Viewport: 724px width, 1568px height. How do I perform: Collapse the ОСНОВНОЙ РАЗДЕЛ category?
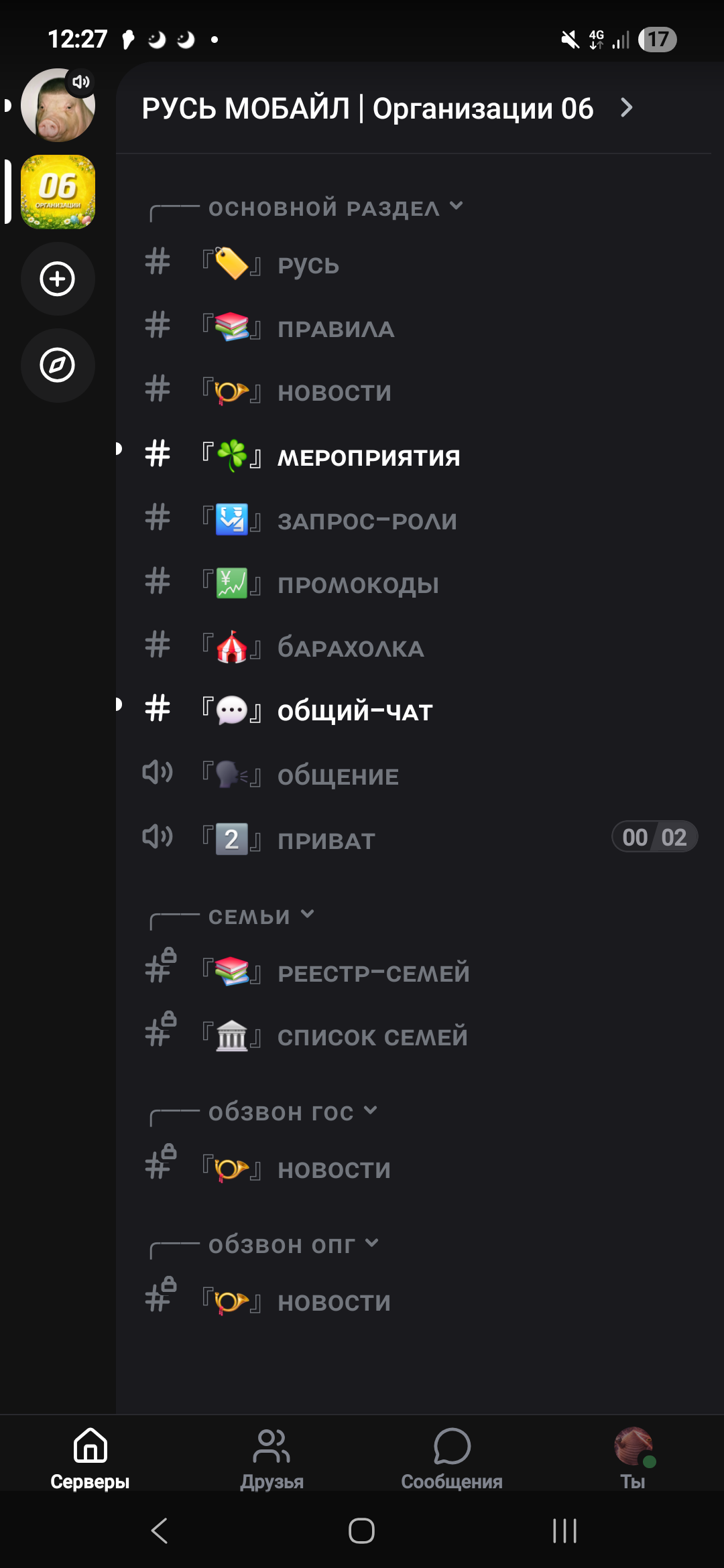click(335, 208)
